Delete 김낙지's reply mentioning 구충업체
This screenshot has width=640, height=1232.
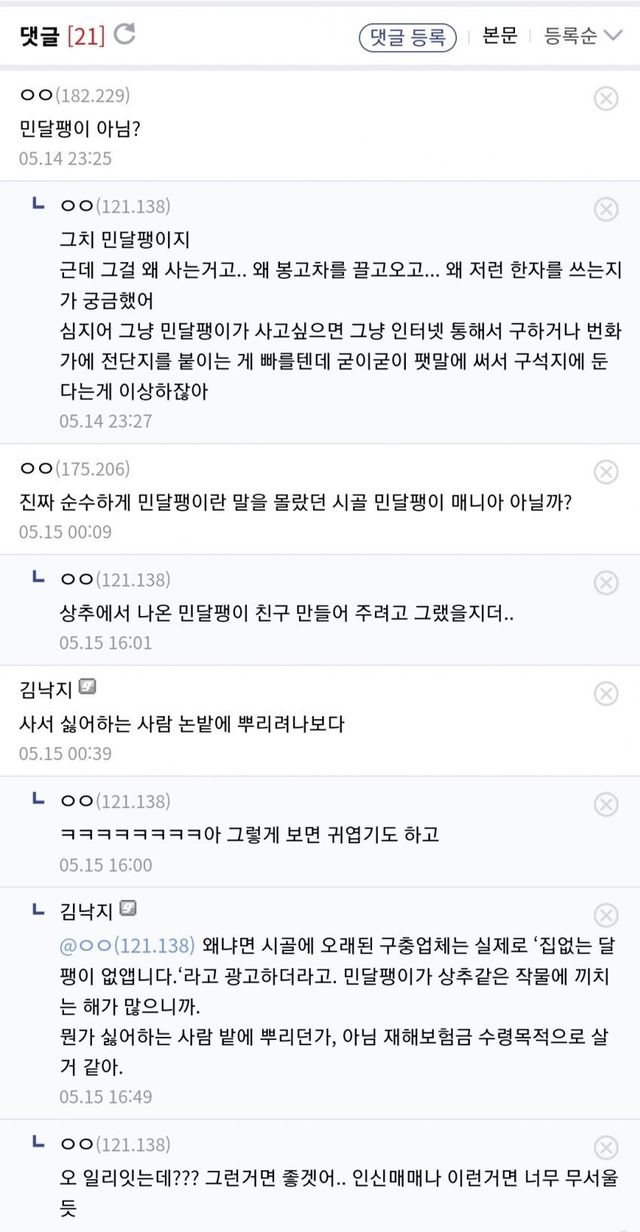[x=606, y=914]
